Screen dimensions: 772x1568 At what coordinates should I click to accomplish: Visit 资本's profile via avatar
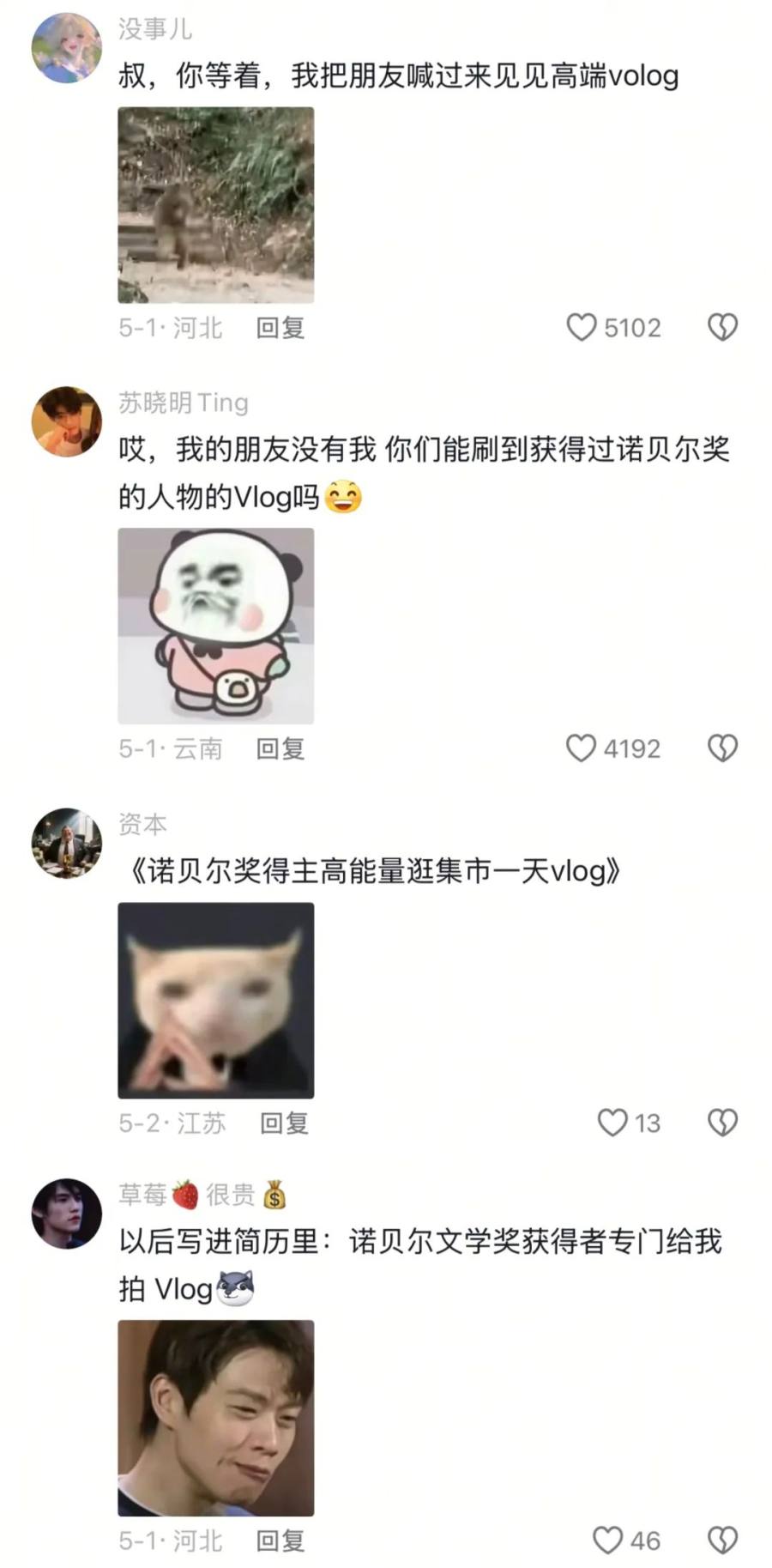[66, 843]
